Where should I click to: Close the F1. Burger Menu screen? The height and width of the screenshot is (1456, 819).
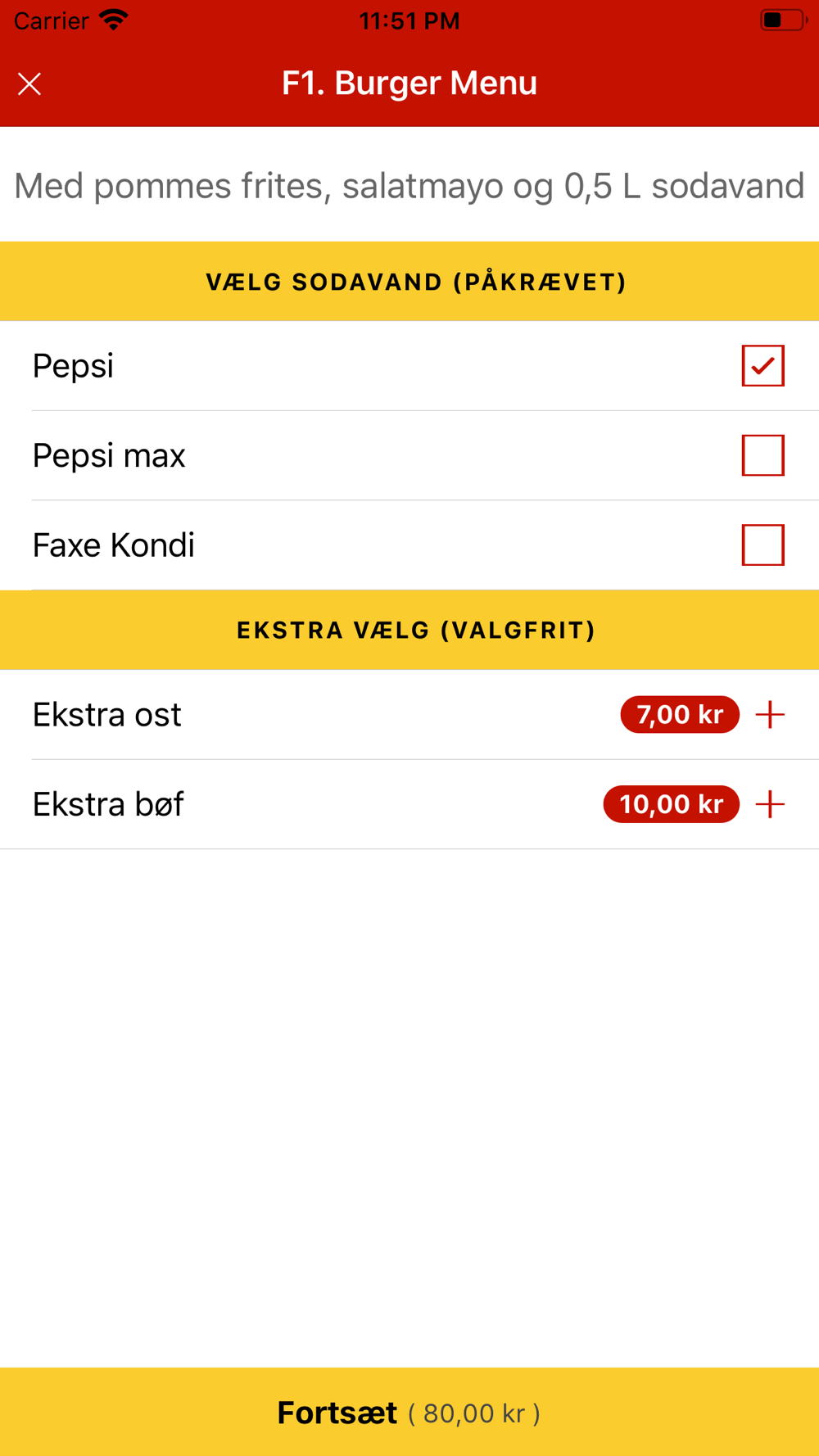(x=29, y=84)
